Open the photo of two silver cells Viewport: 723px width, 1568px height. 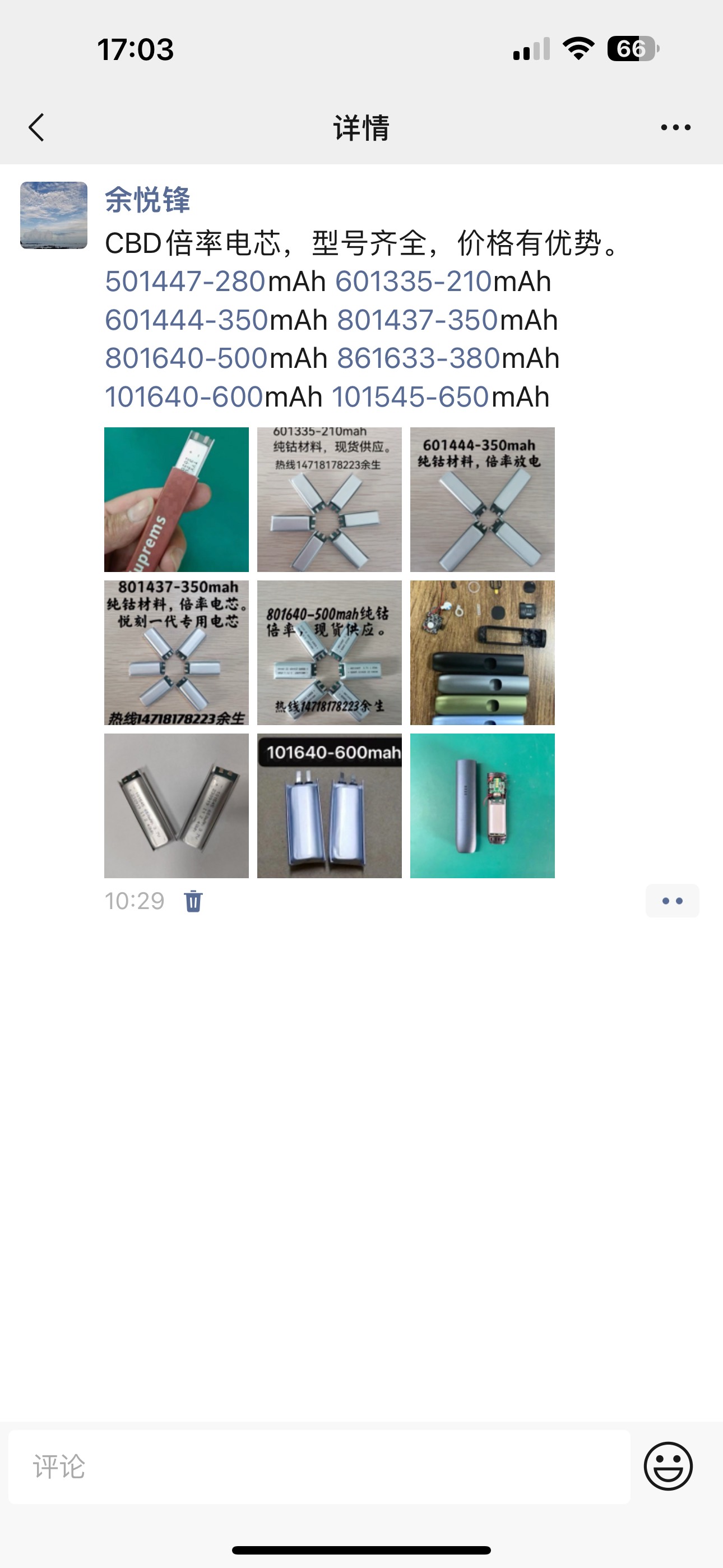177,805
